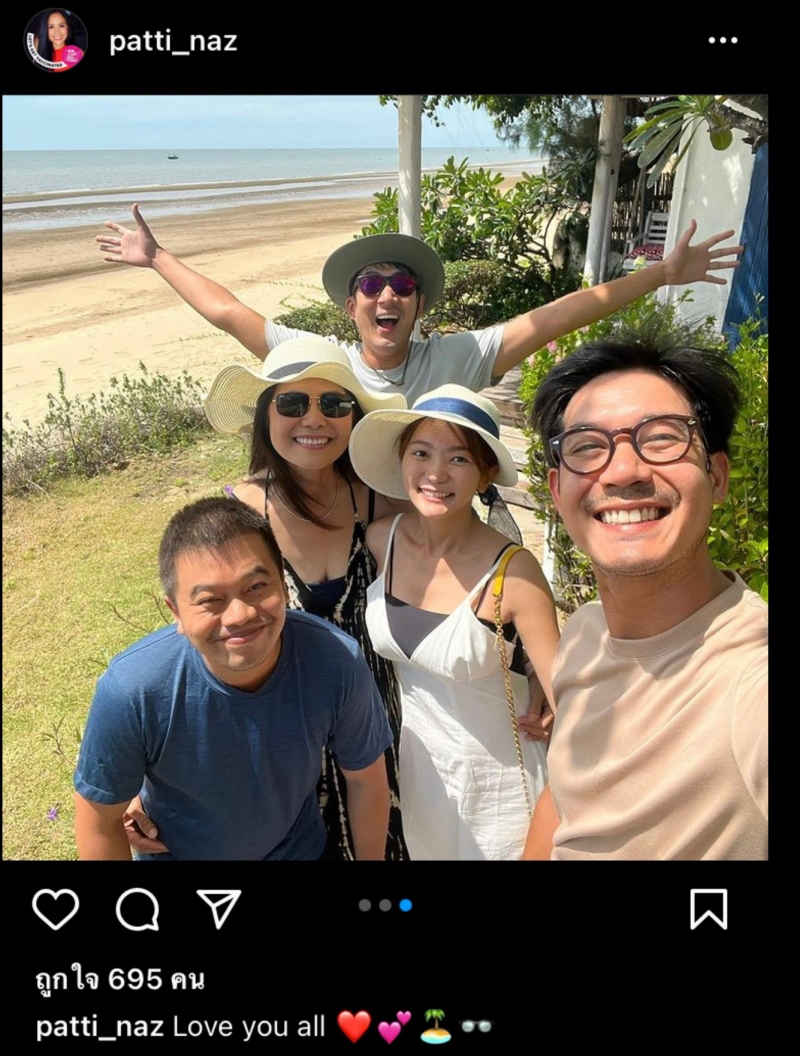Tap the carousel page indicator dots
Image resolution: width=800 pixels, height=1056 pixels.
point(385,905)
